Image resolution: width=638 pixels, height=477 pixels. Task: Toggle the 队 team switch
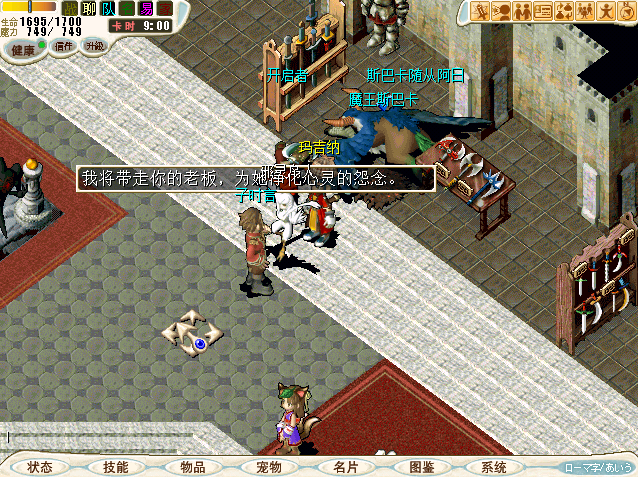pyautogui.click(x=107, y=9)
